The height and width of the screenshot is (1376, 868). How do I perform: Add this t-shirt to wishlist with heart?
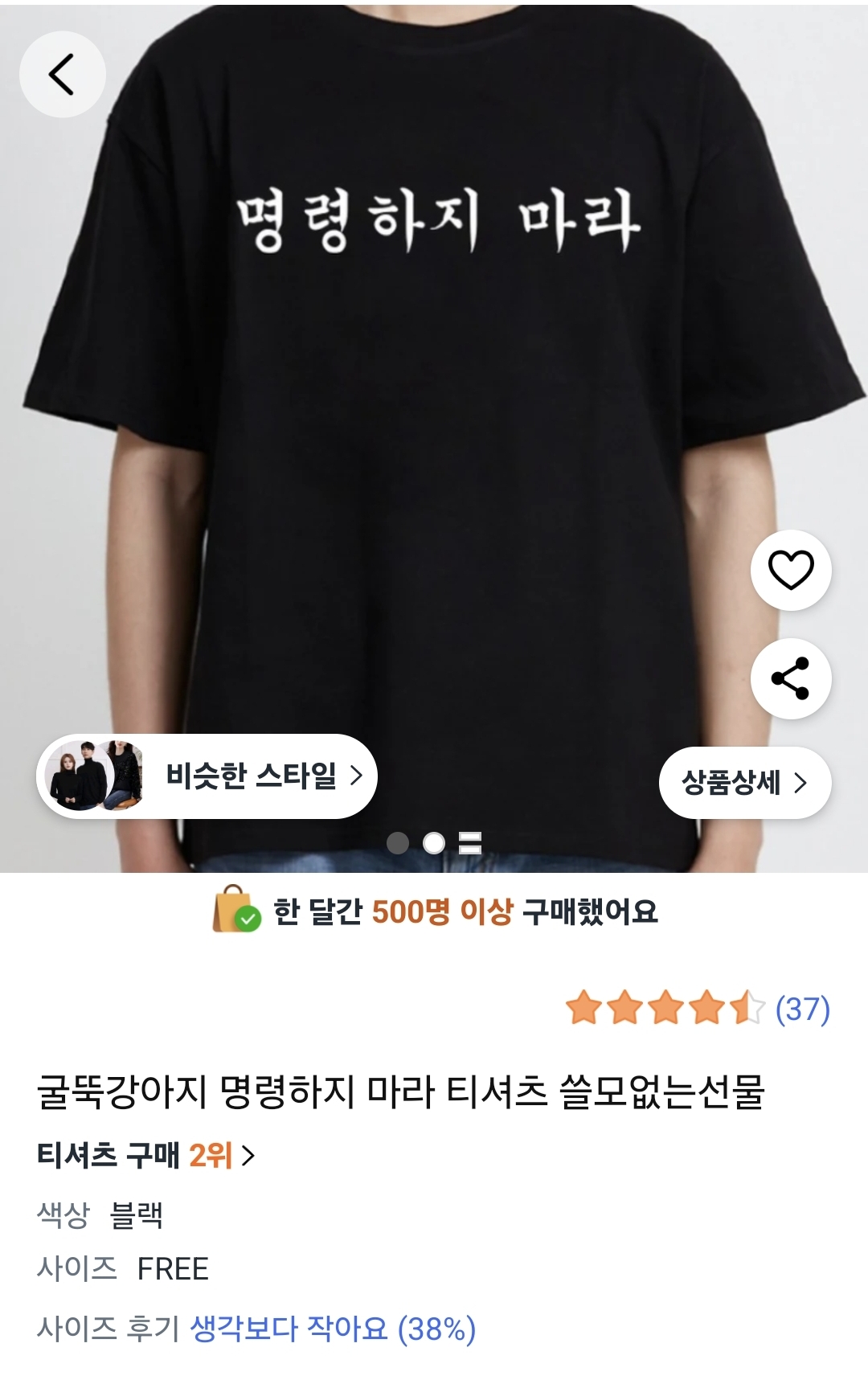(x=791, y=570)
